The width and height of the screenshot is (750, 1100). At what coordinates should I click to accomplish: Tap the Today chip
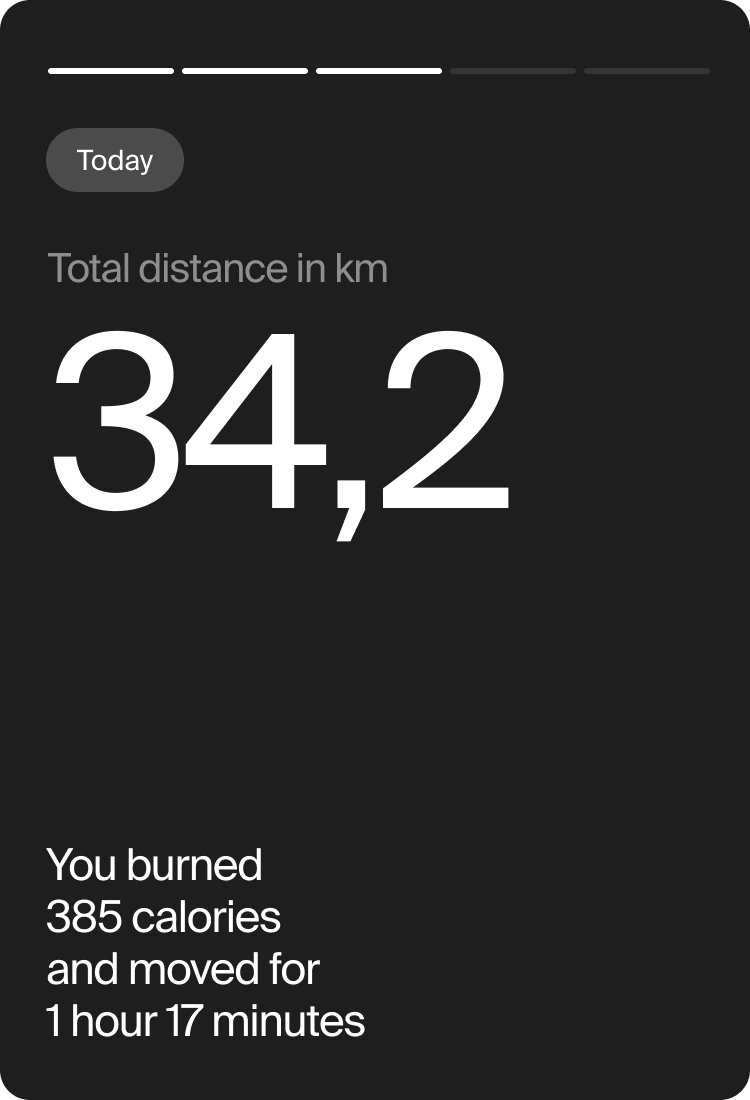click(115, 160)
